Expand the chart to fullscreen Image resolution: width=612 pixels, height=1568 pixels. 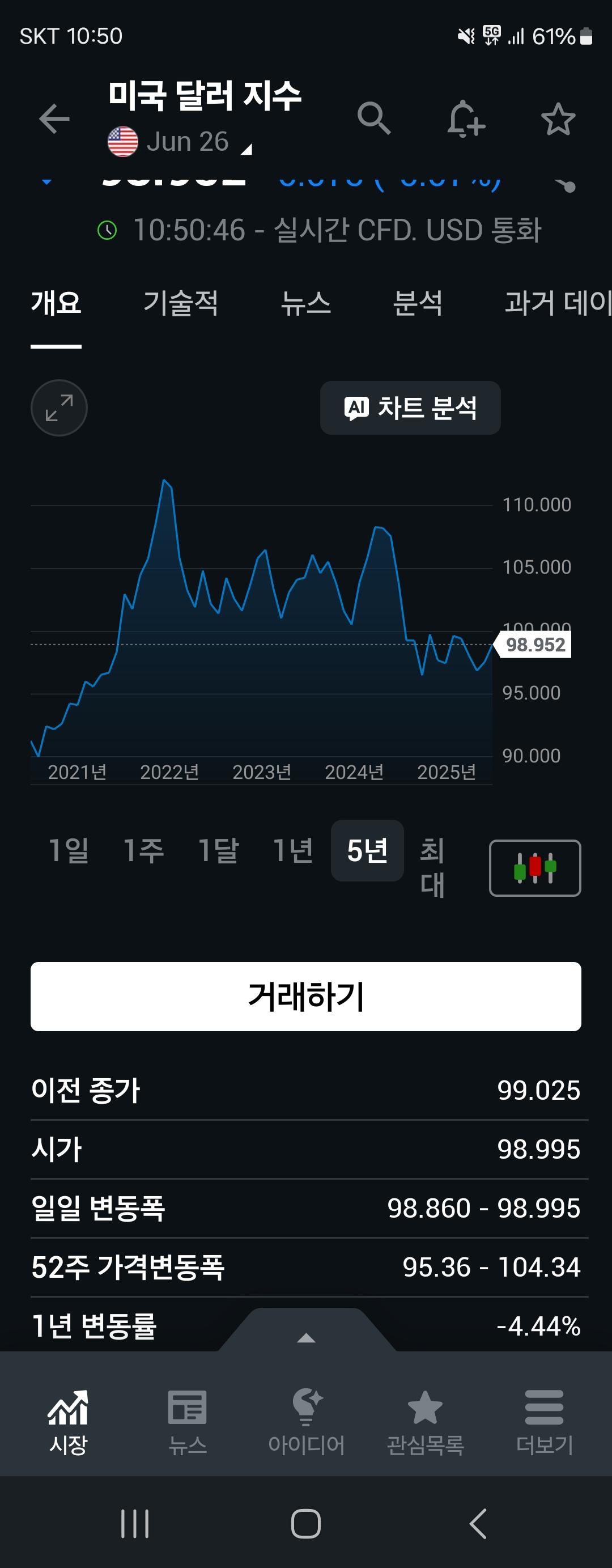click(x=59, y=408)
